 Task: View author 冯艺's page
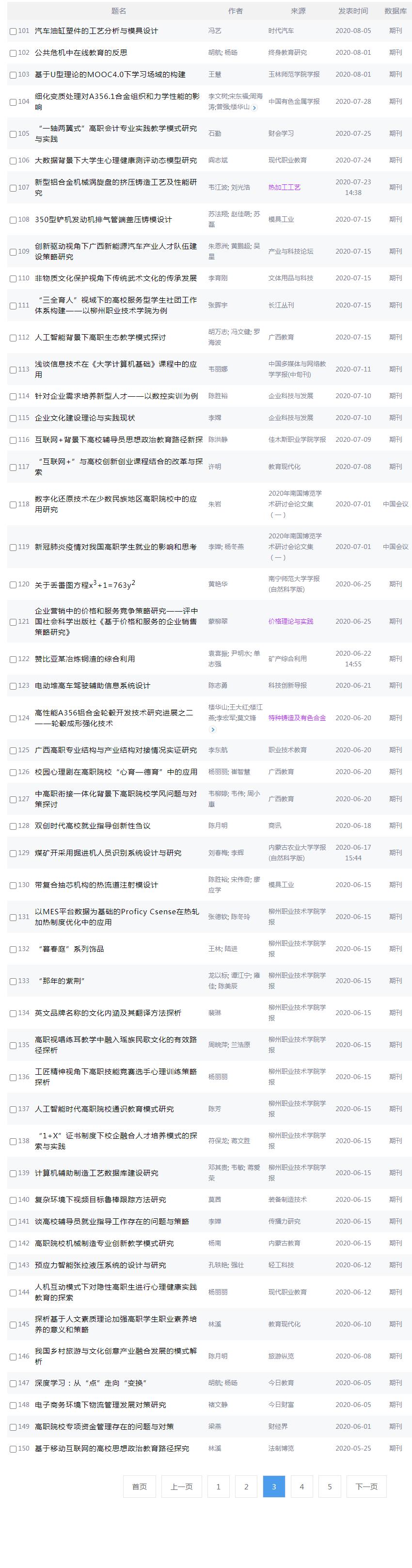[214, 31]
